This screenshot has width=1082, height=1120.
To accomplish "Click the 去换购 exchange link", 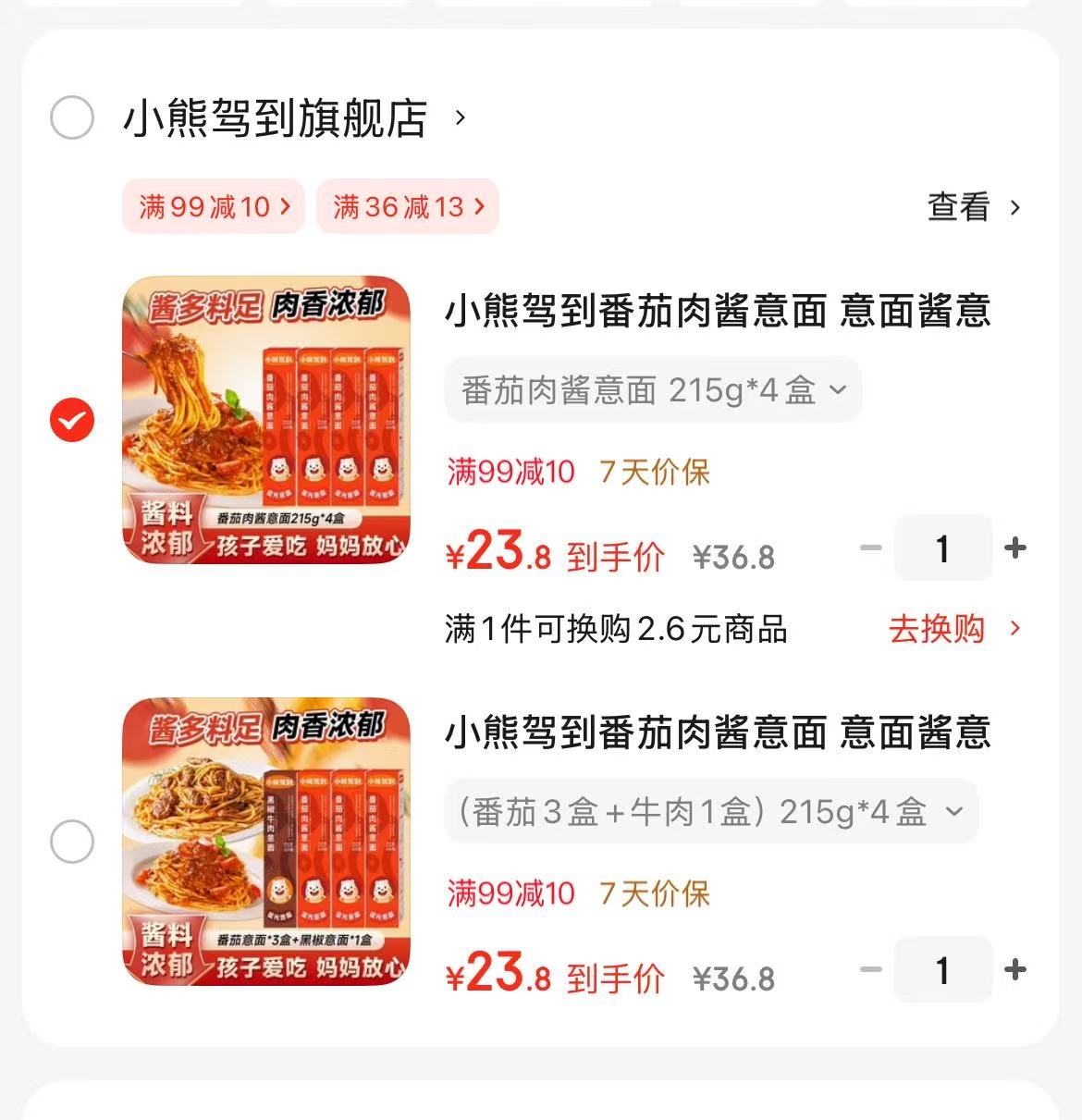I will tap(937, 629).
